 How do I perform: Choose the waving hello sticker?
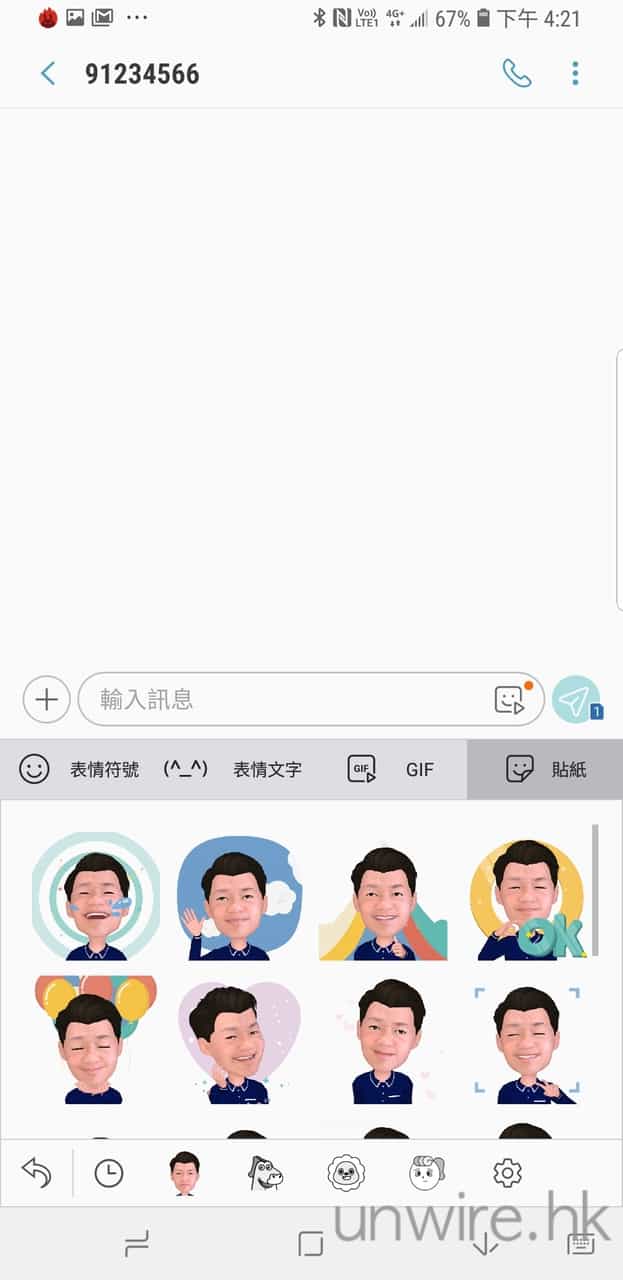coord(238,897)
